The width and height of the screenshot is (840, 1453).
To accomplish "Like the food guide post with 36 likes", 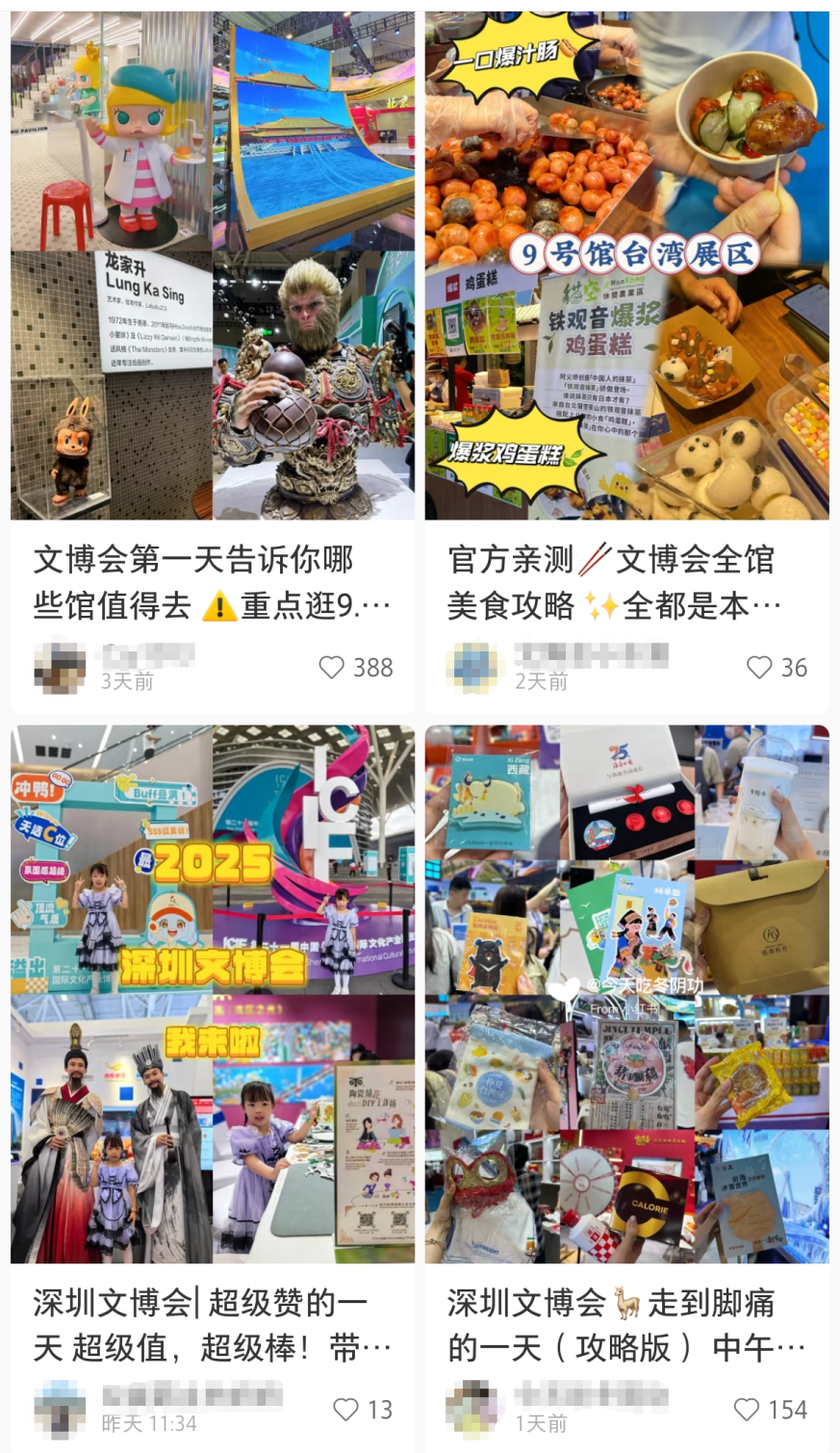I will point(759,668).
